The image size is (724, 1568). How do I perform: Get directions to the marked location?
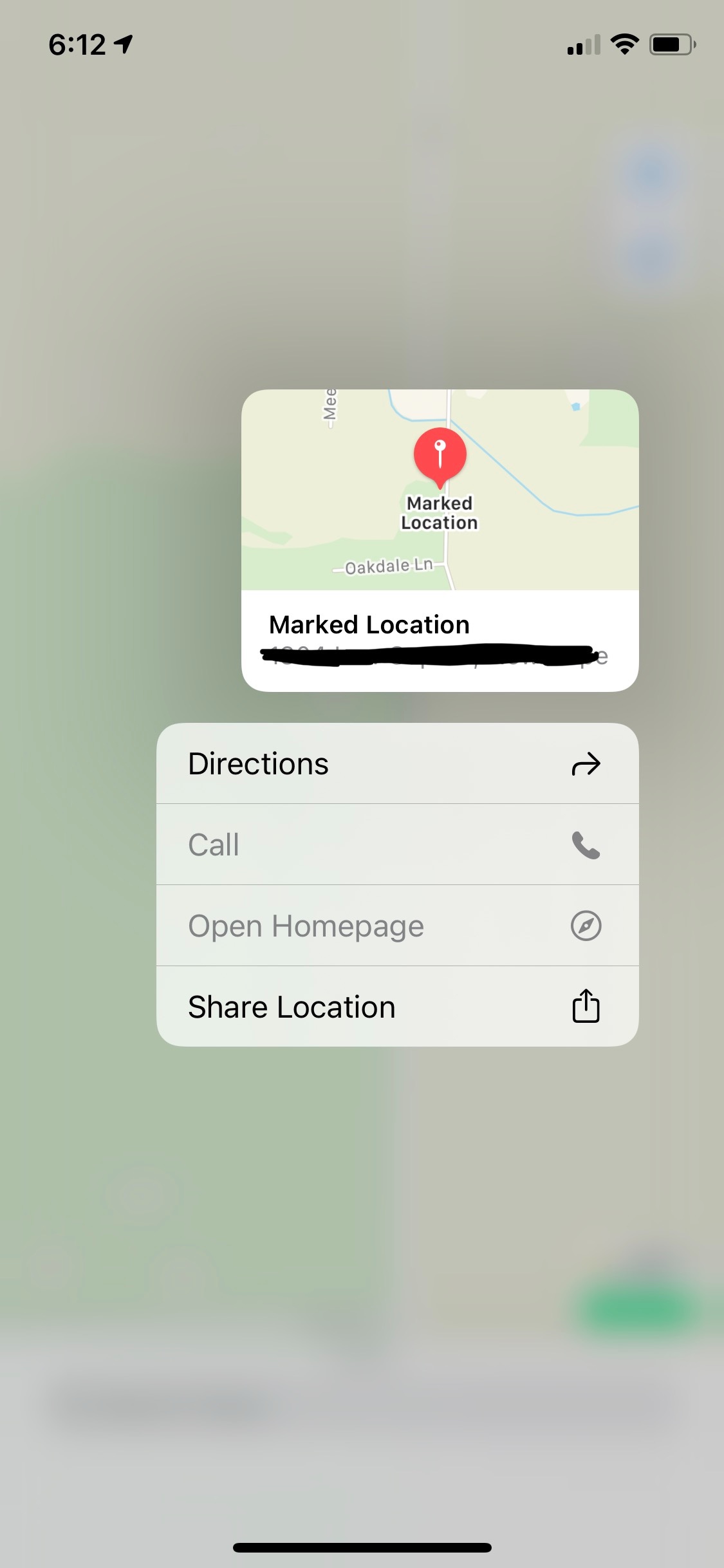[x=397, y=764]
